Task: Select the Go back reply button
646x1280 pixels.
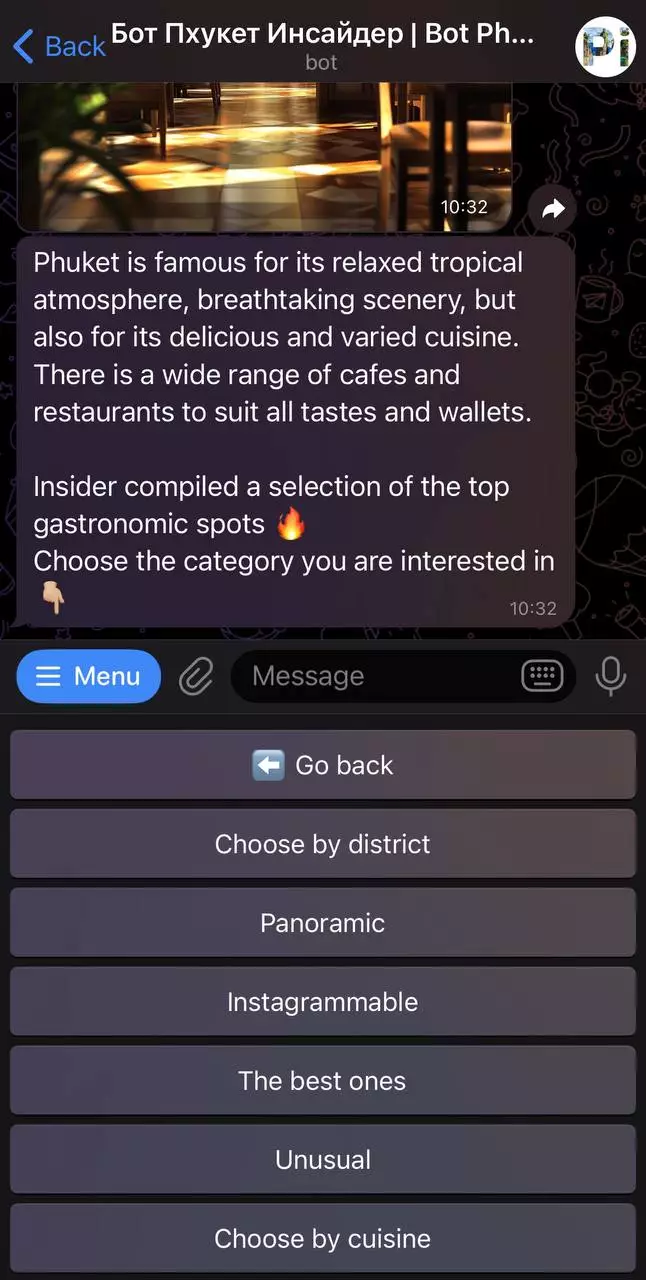Action: point(323,765)
